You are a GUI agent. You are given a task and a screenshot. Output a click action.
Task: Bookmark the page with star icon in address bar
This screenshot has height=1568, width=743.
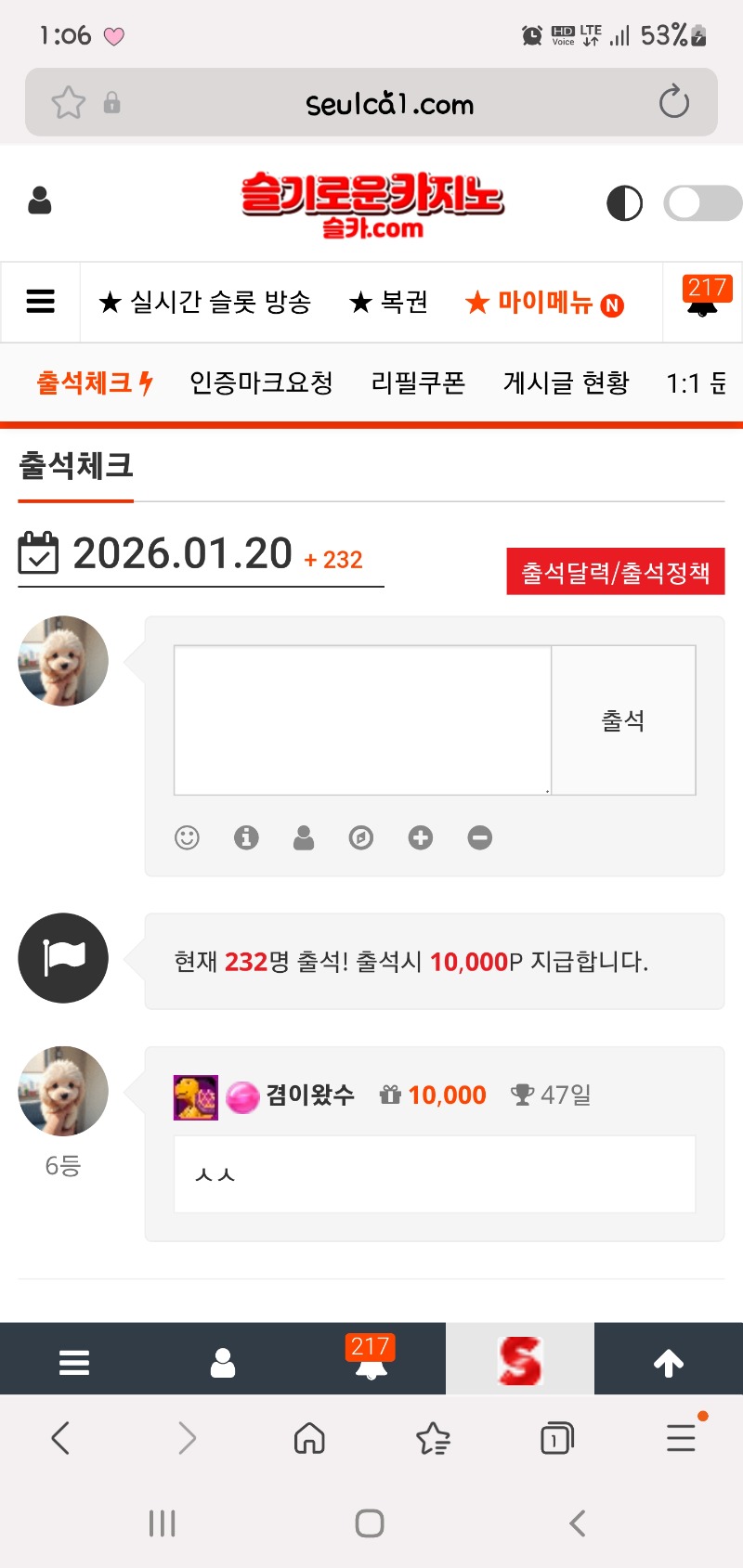pos(68,102)
